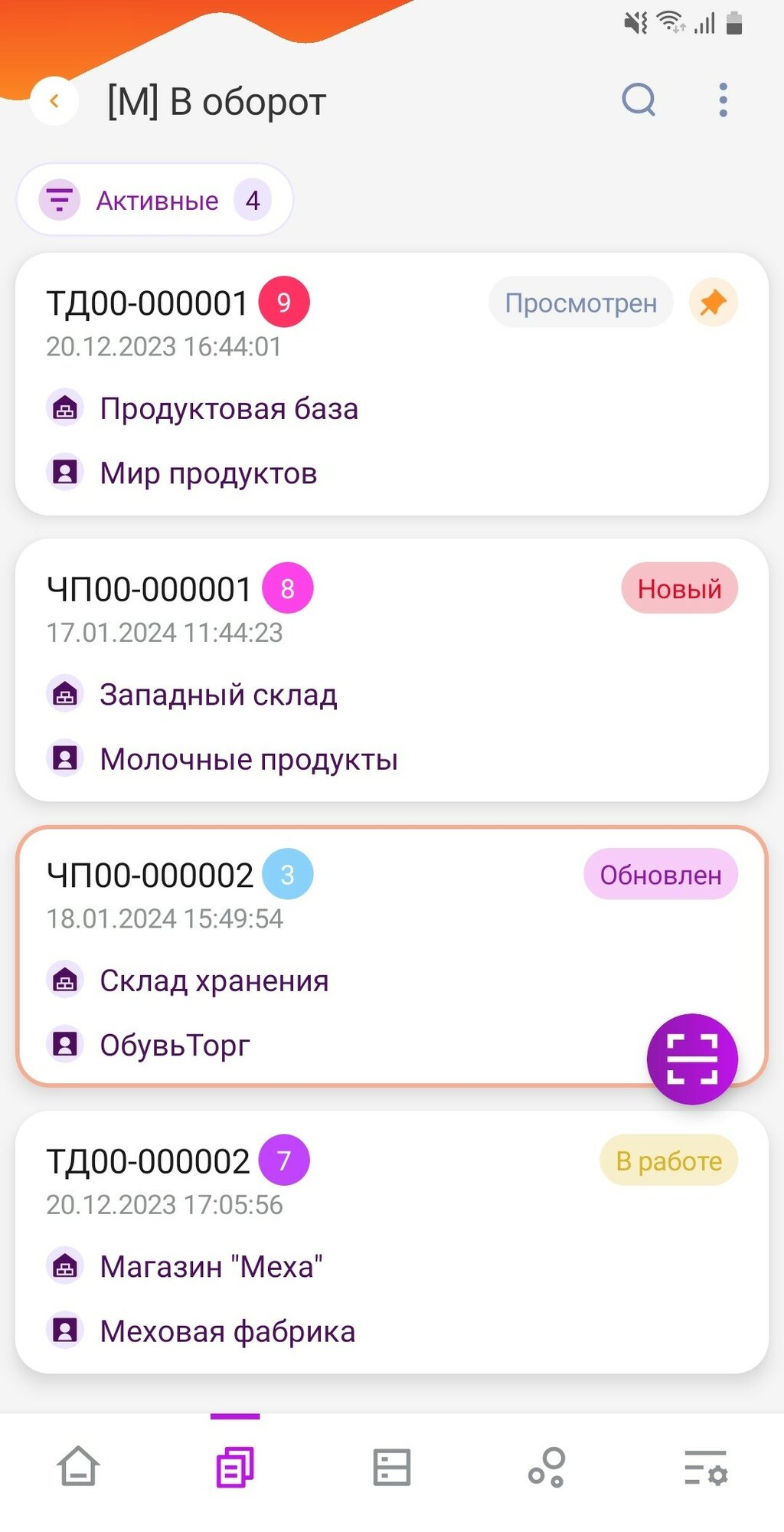Open the settings tab
Viewport: 784px width, 1532px height.
(x=705, y=1466)
